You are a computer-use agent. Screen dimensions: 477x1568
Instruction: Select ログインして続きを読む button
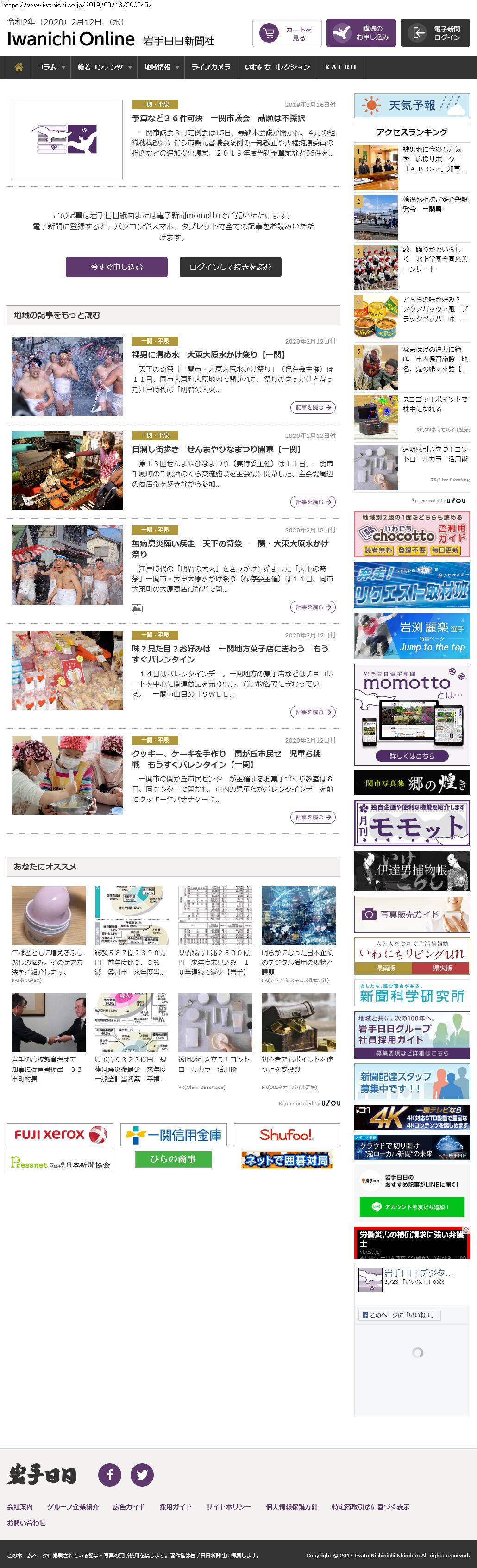pyautogui.click(x=230, y=267)
